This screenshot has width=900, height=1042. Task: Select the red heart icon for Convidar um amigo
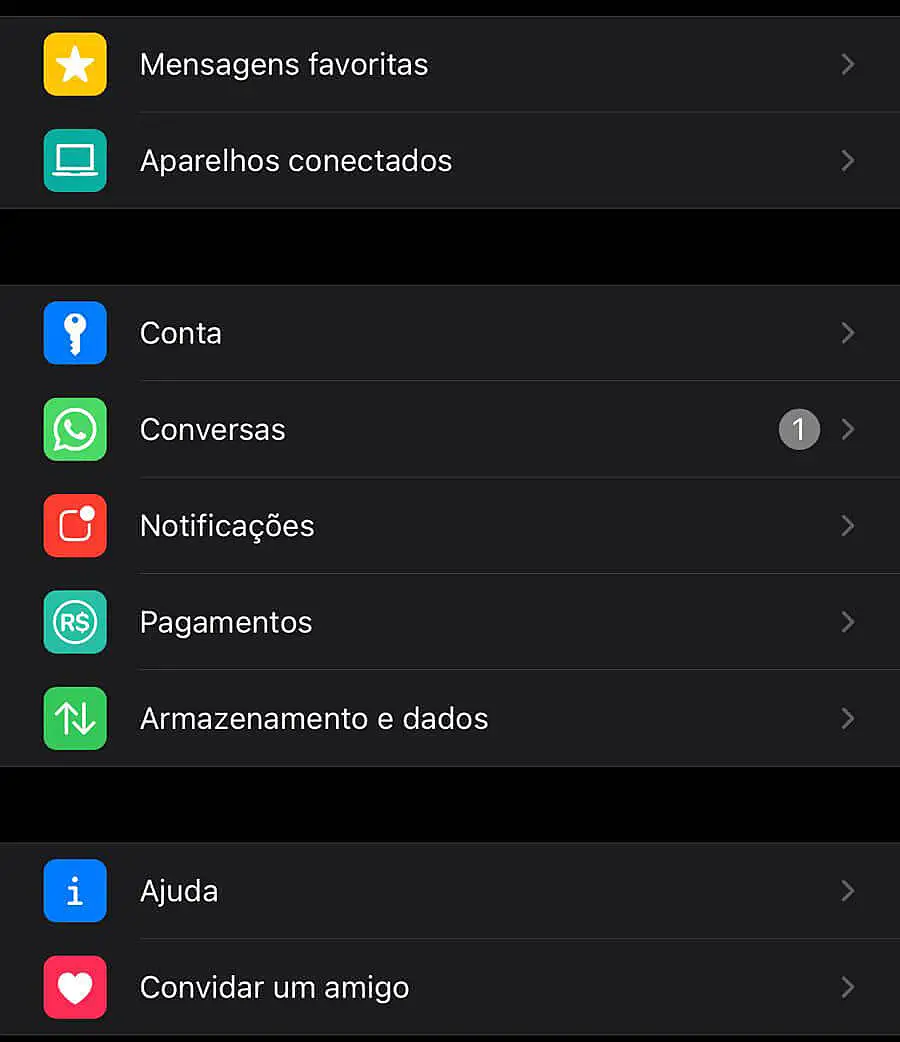point(75,987)
